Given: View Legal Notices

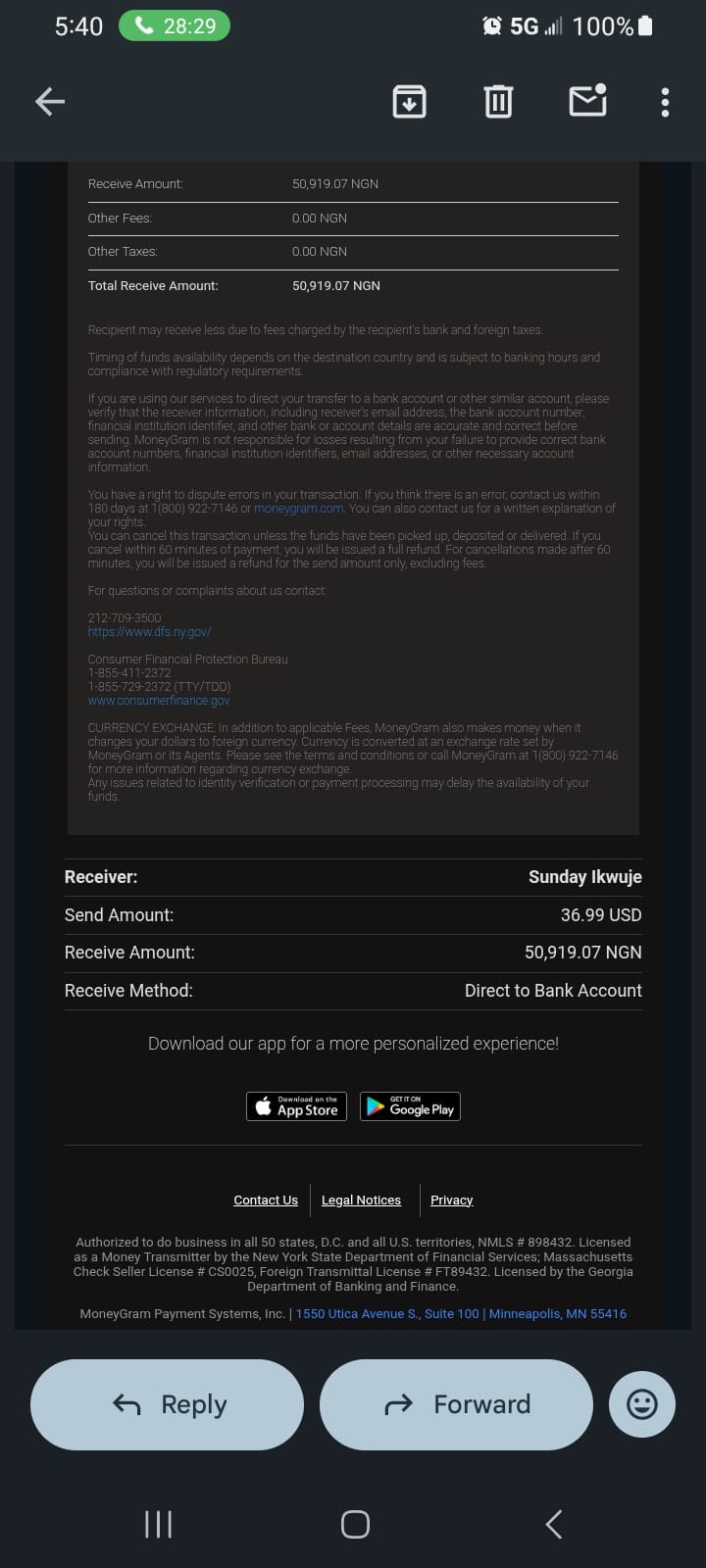Looking at the screenshot, I should 361,1200.
